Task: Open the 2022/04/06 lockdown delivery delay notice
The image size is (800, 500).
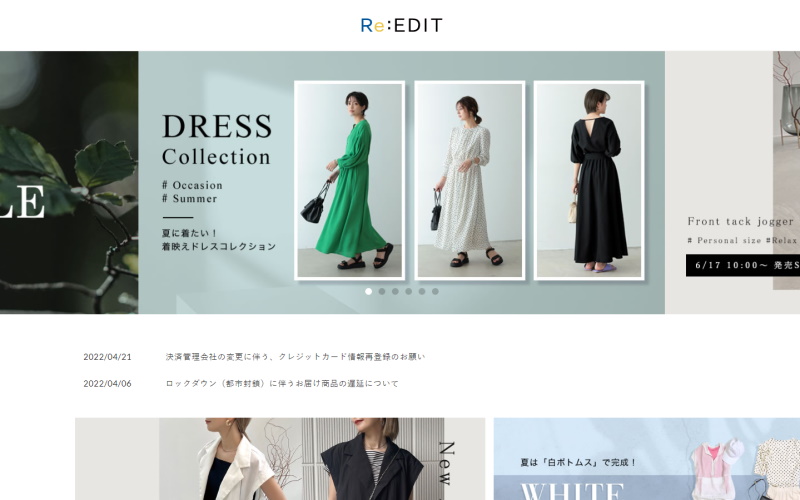Action: click(x=282, y=383)
